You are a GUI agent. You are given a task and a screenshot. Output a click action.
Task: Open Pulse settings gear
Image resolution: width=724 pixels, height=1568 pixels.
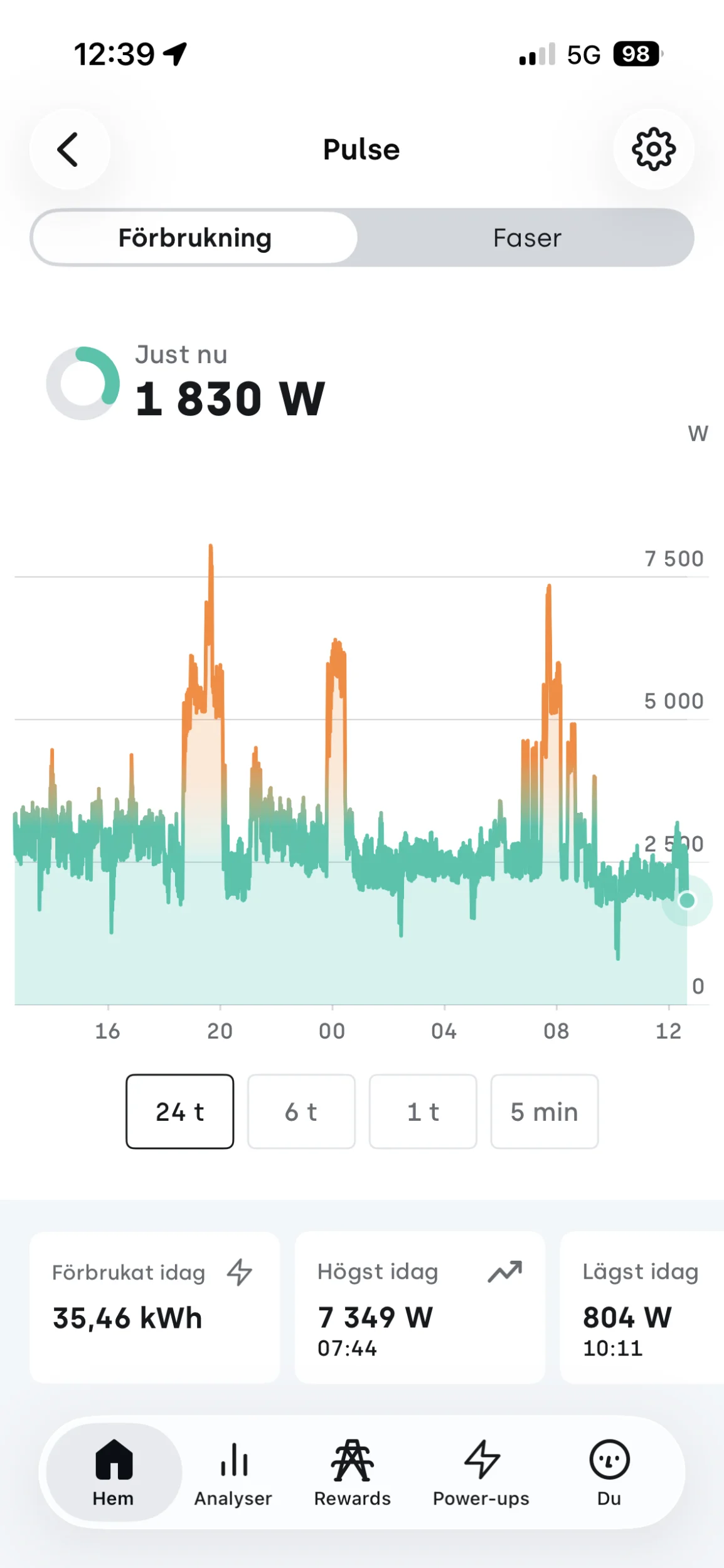[x=653, y=149]
